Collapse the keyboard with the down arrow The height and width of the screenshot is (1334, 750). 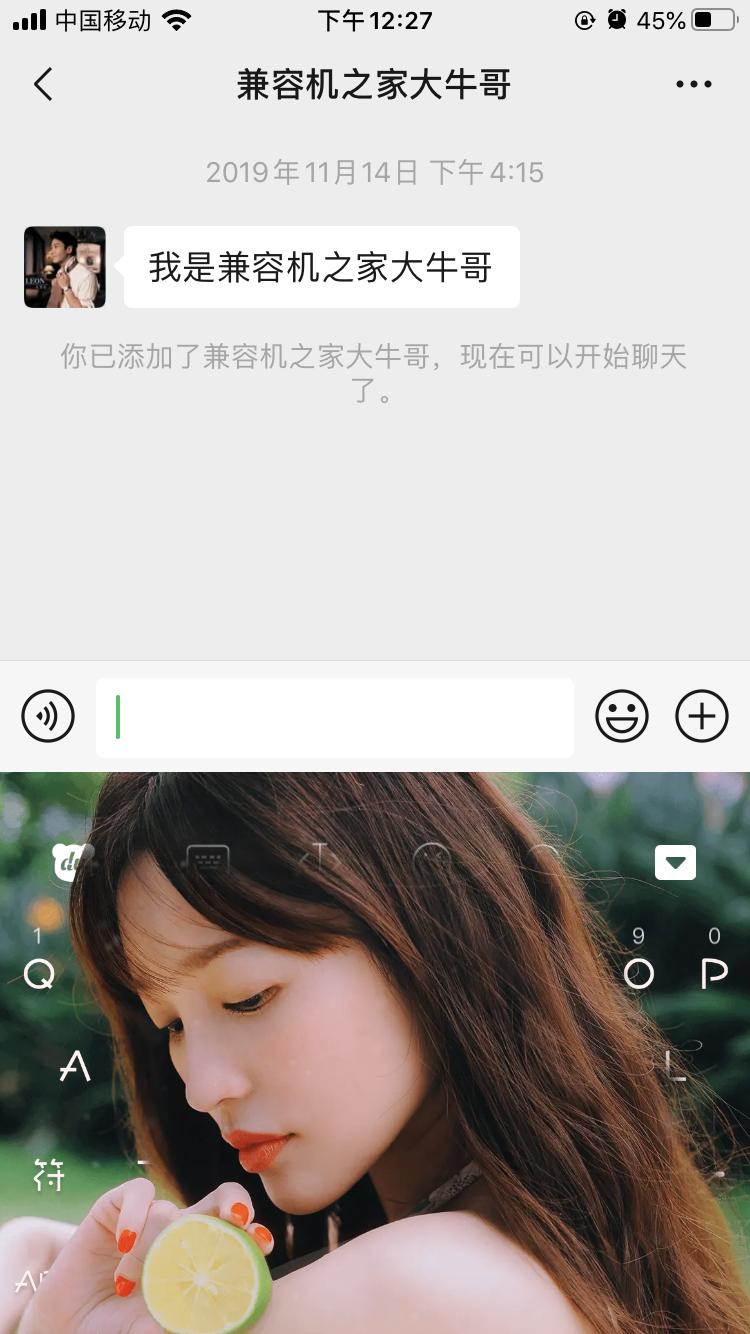coord(676,861)
